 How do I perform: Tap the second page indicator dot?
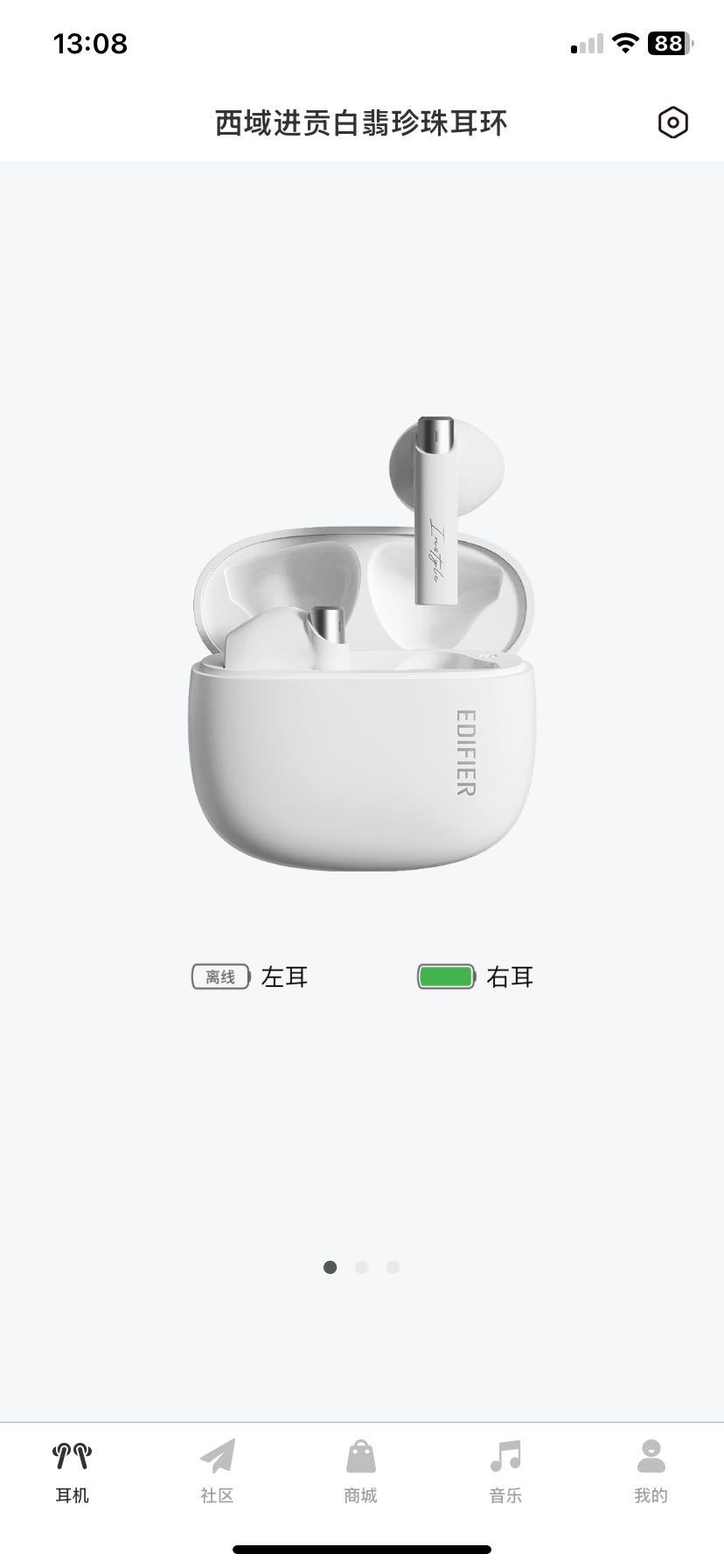362,1267
